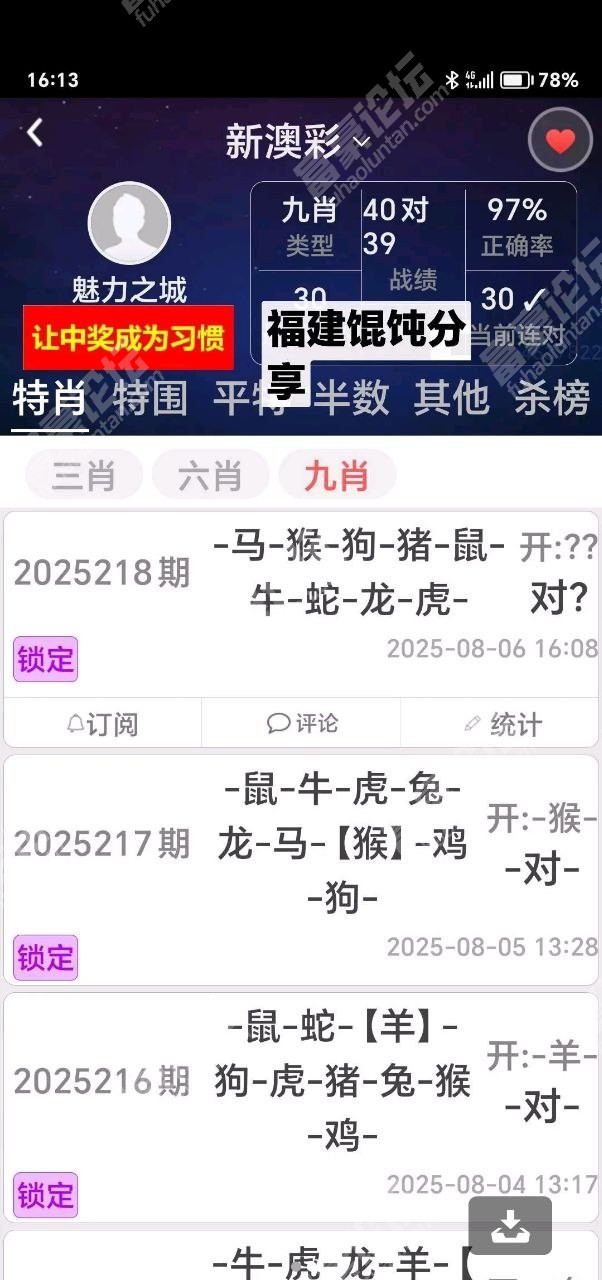Go back using the top-left arrow
The height and width of the screenshot is (1280, 602).
35,132
